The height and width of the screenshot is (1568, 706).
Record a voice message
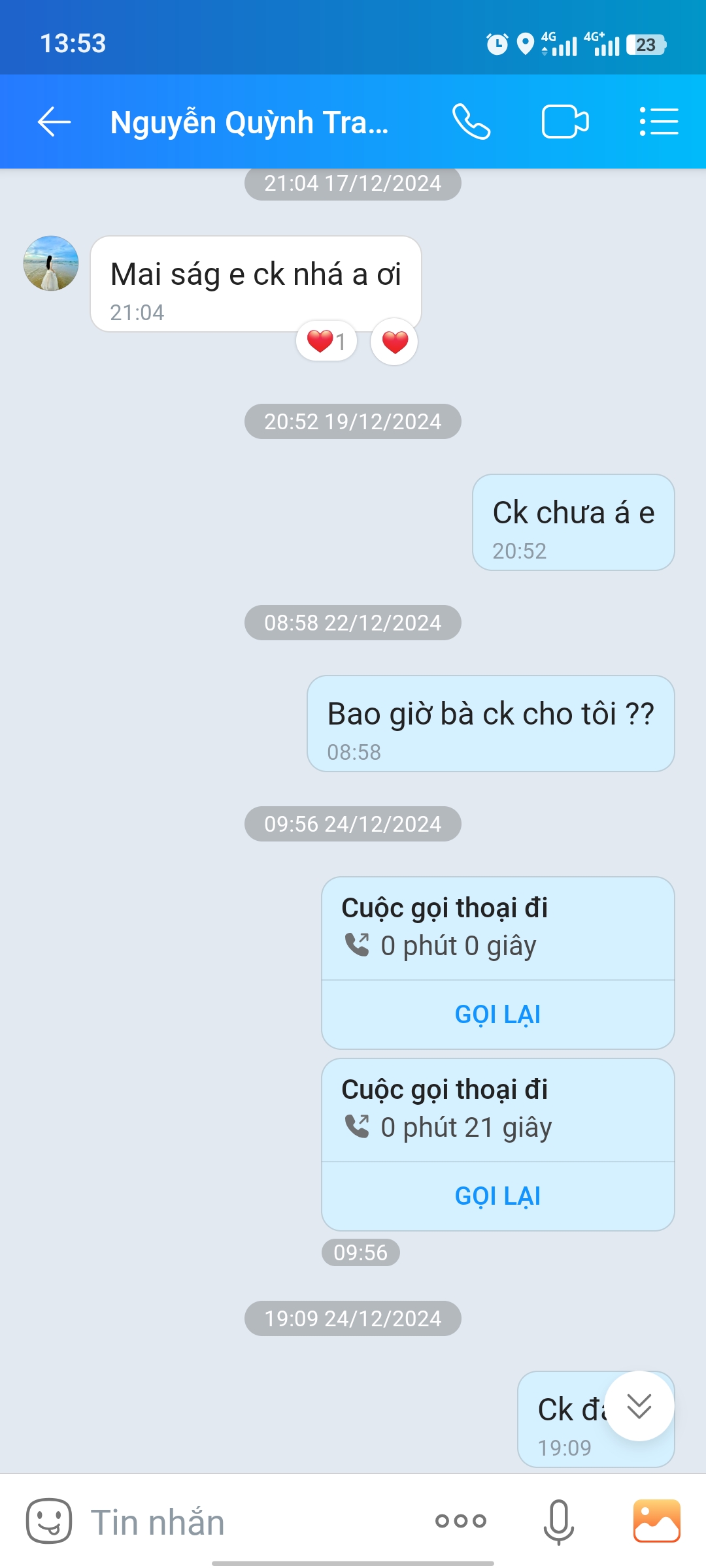pyautogui.click(x=559, y=1521)
